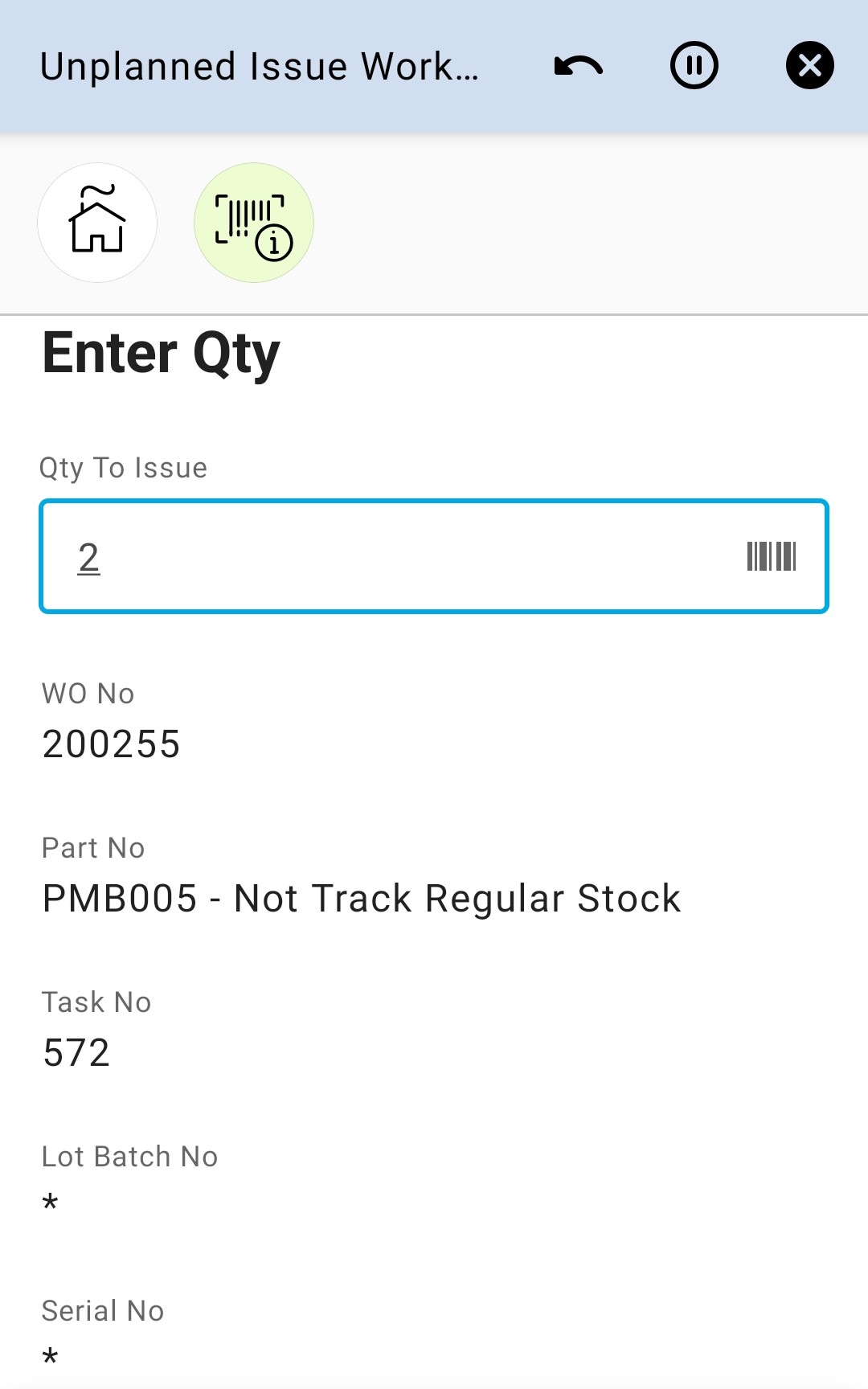The width and height of the screenshot is (868, 1389).
Task: Open the barcode information scanner
Action: (x=253, y=223)
